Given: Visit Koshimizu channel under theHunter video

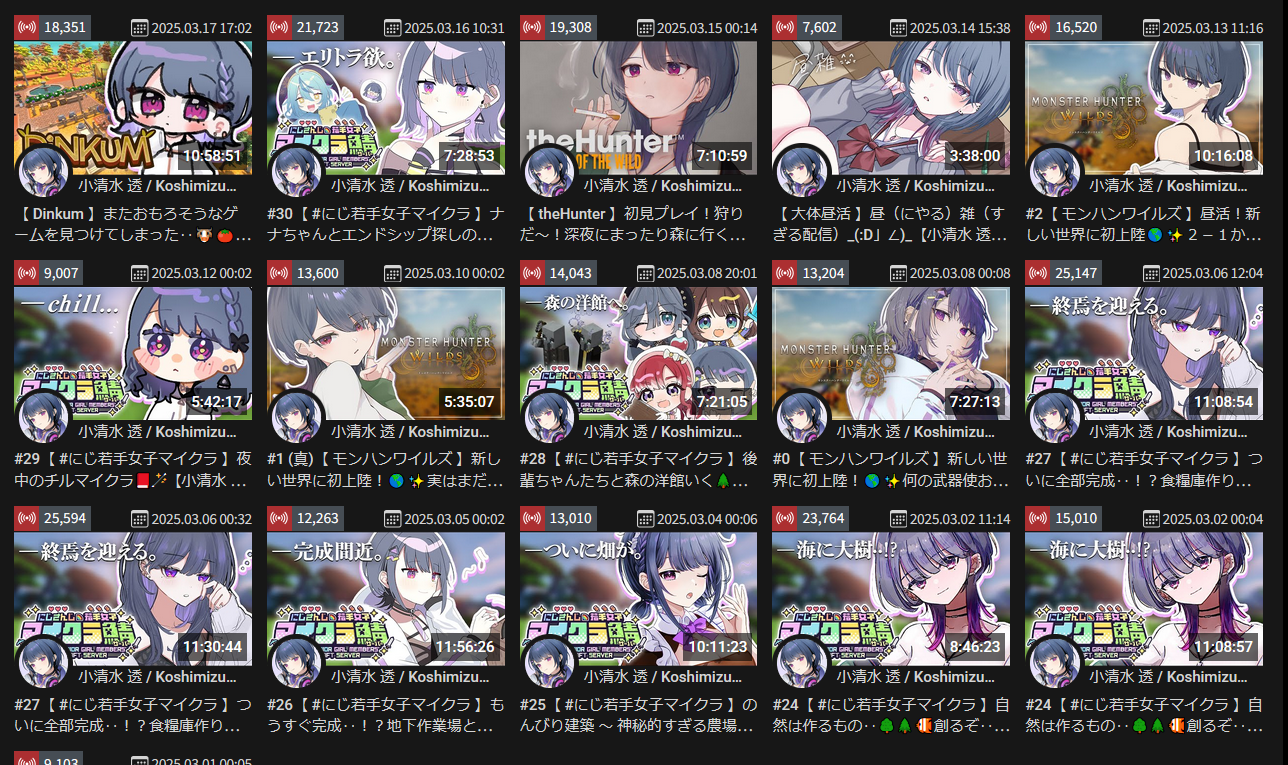Looking at the screenshot, I should (x=663, y=185).
